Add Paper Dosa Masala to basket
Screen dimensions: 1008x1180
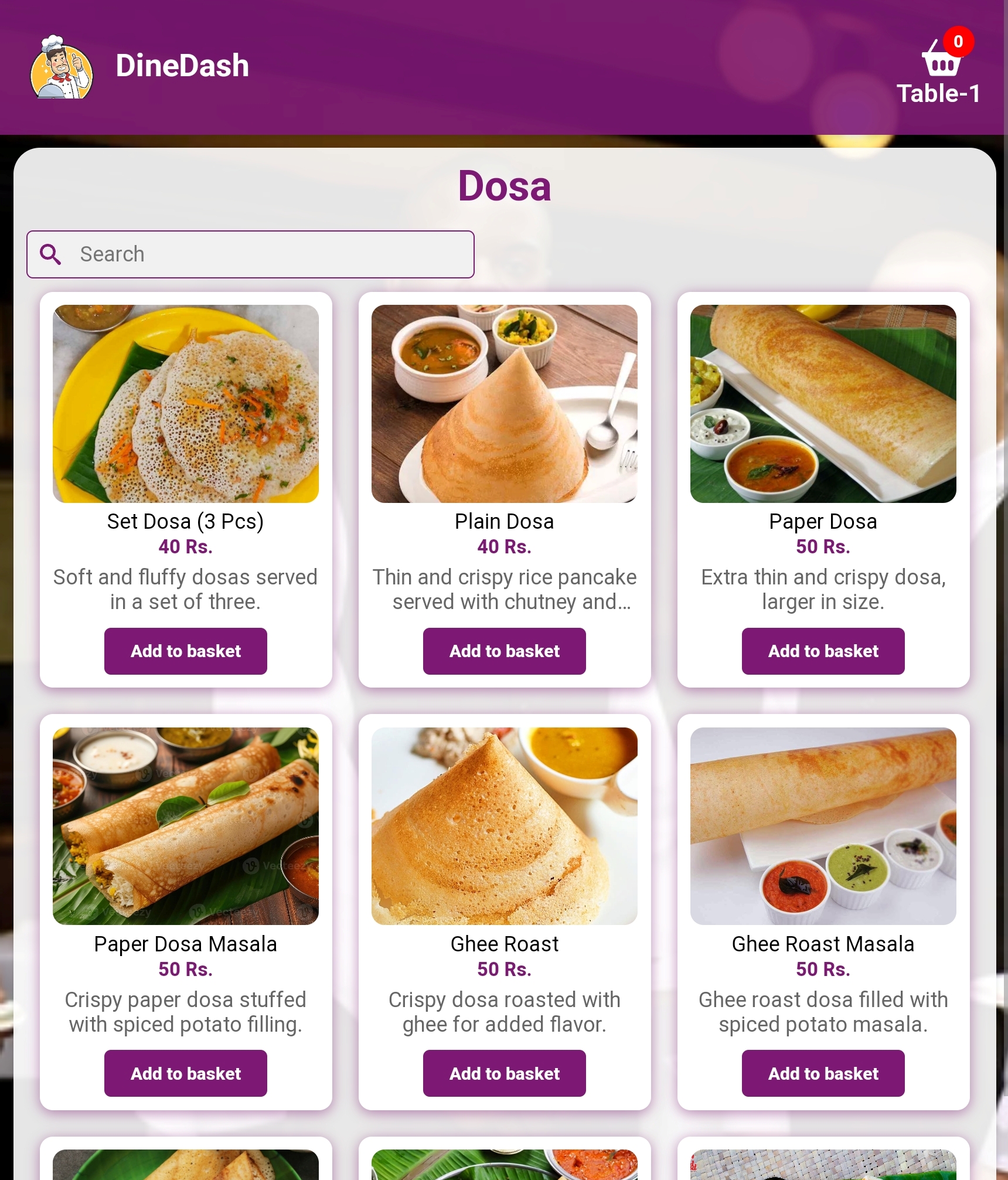pos(186,1073)
